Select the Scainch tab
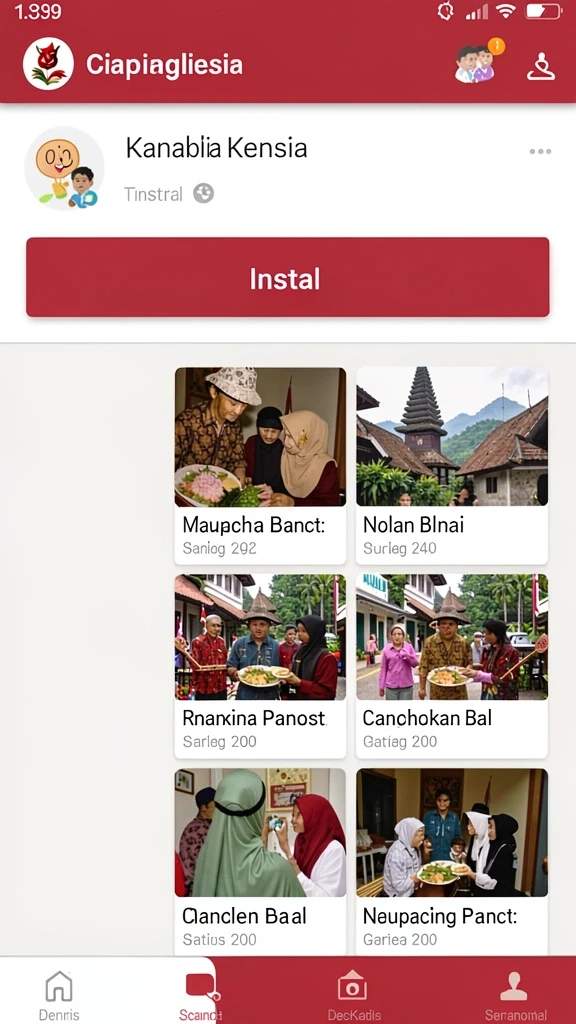Viewport: 576px width, 1024px height. tap(200, 995)
